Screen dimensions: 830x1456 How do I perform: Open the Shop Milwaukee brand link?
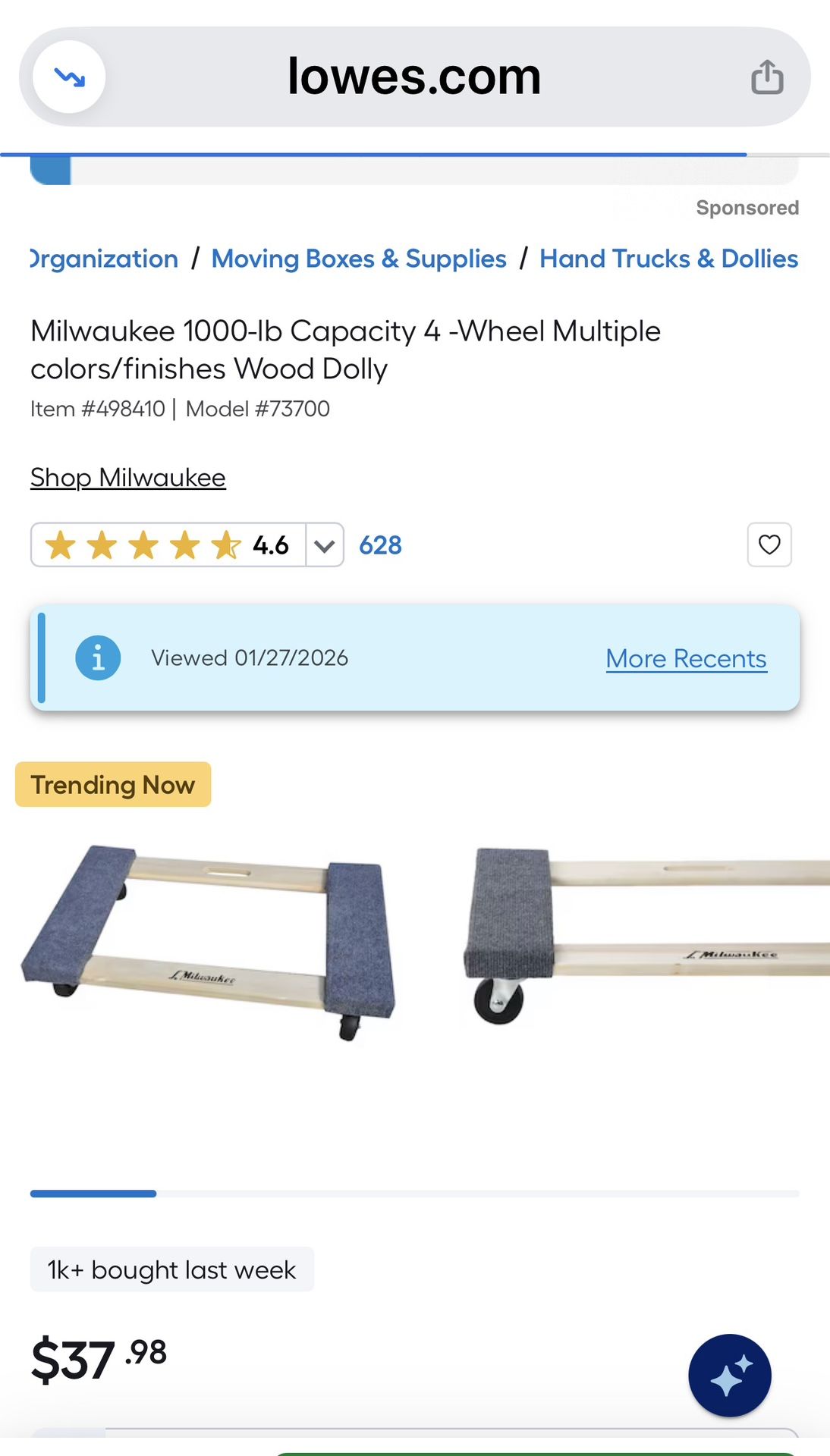coord(128,478)
